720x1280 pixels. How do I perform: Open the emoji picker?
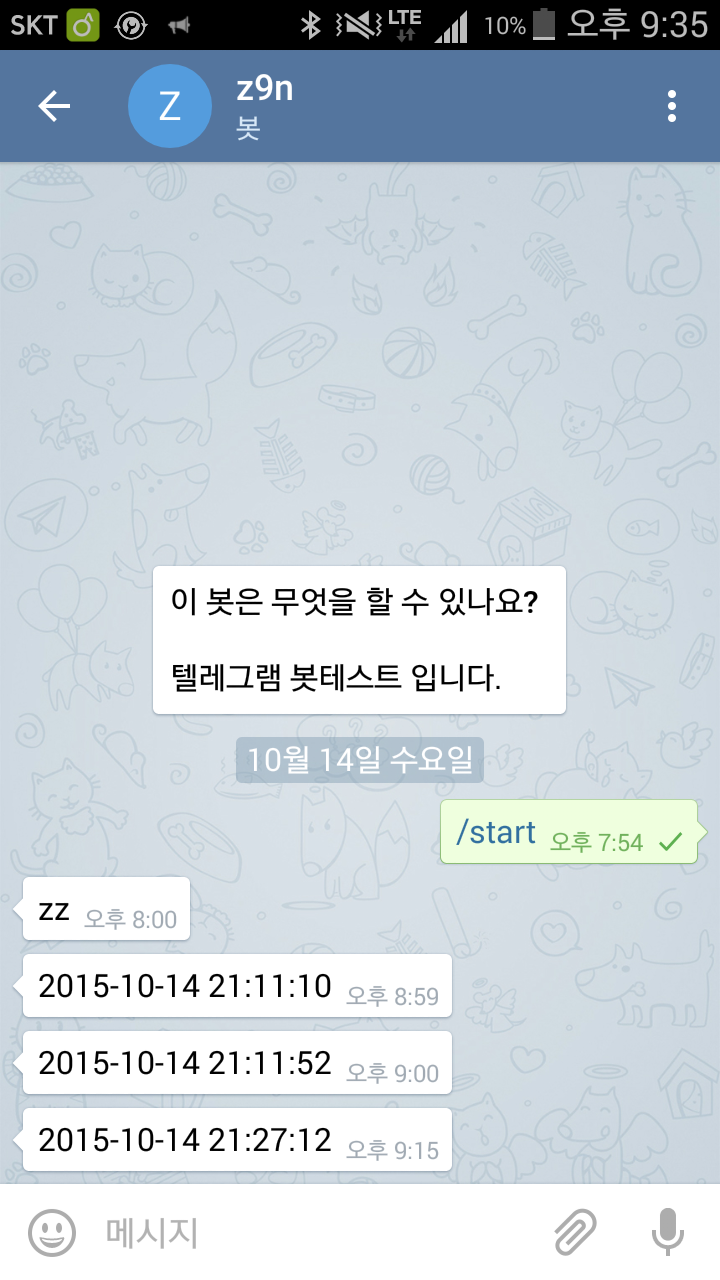click(x=51, y=1232)
